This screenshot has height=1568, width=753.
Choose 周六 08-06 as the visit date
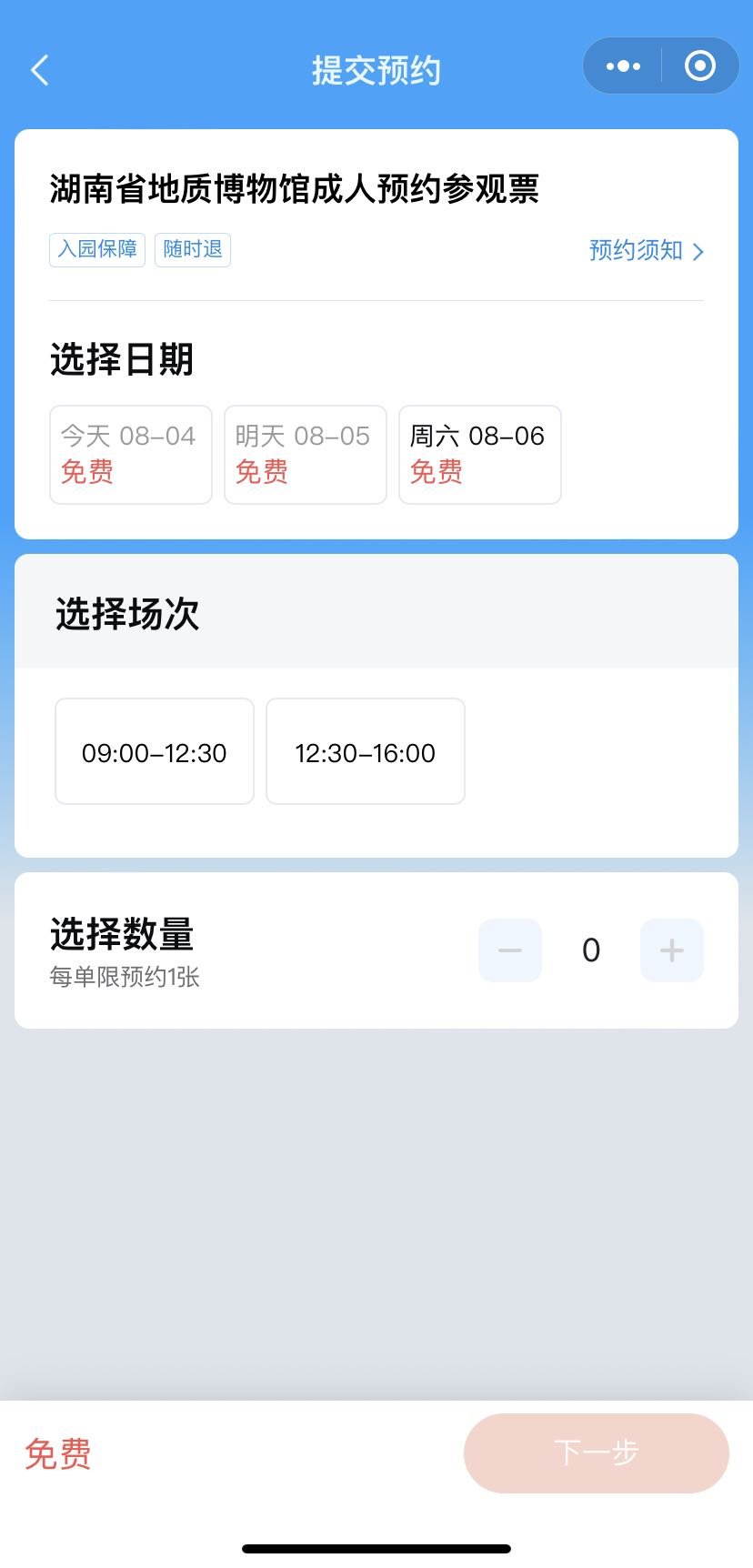[x=479, y=454]
